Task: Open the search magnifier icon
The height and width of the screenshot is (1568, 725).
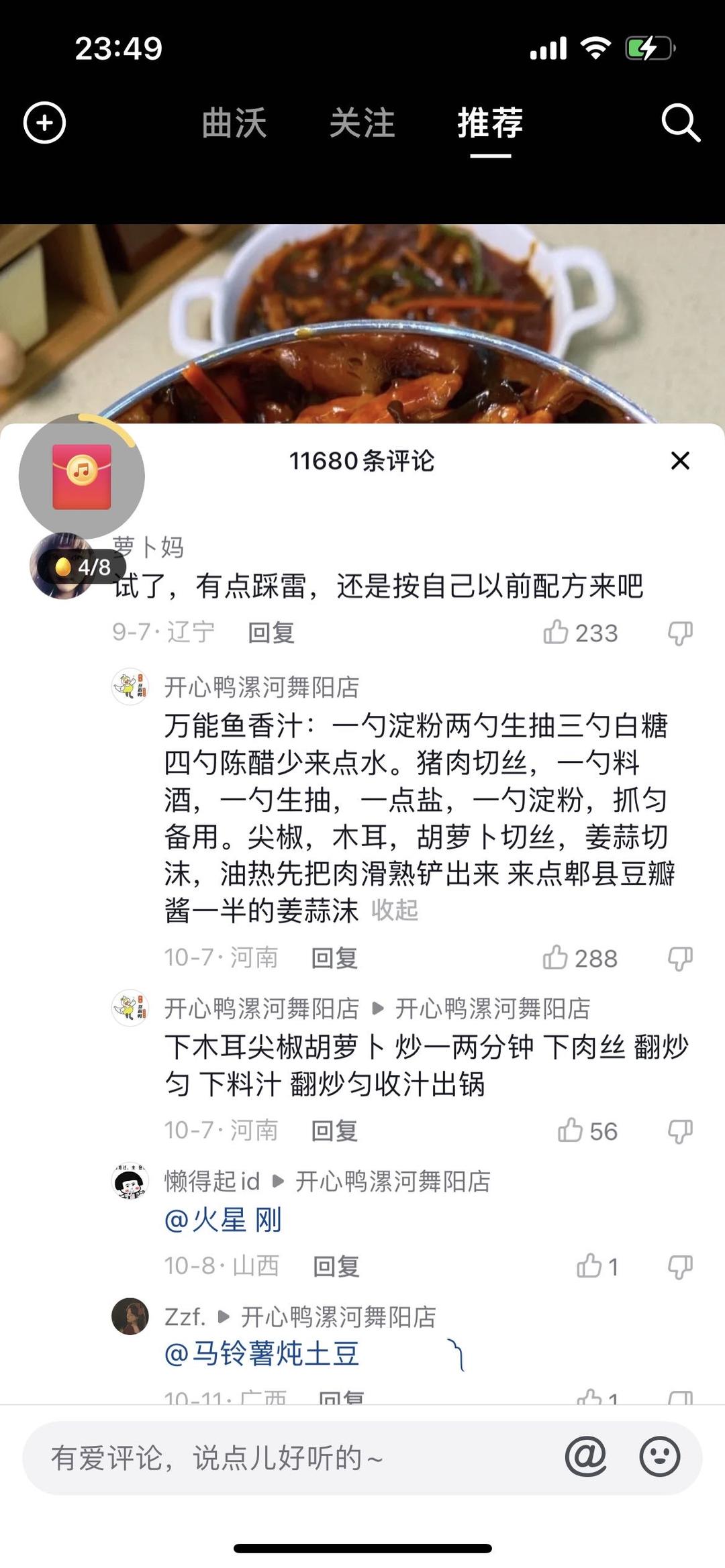Action: pyautogui.click(x=680, y=123)
